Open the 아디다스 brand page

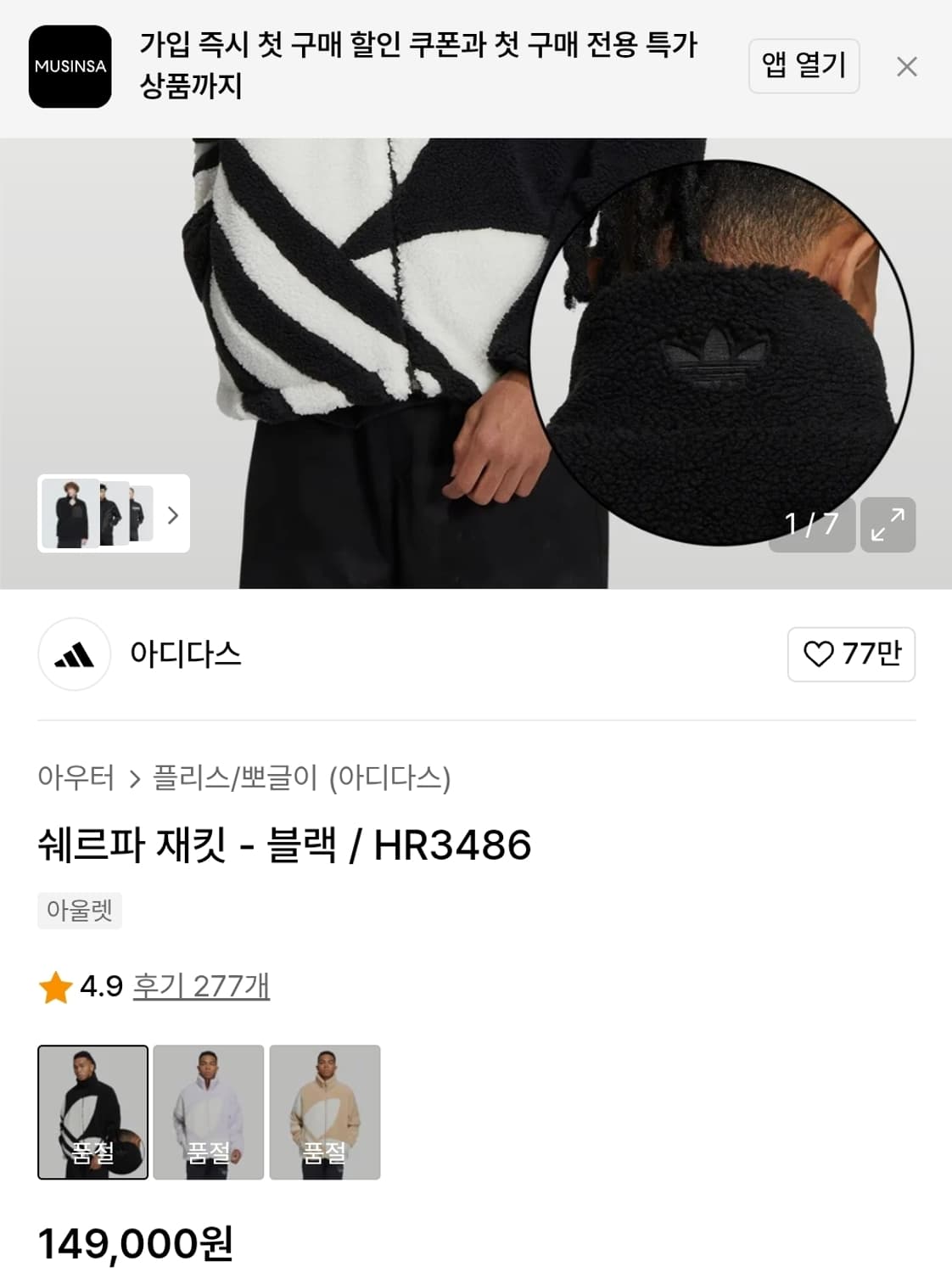pos(140,654)
